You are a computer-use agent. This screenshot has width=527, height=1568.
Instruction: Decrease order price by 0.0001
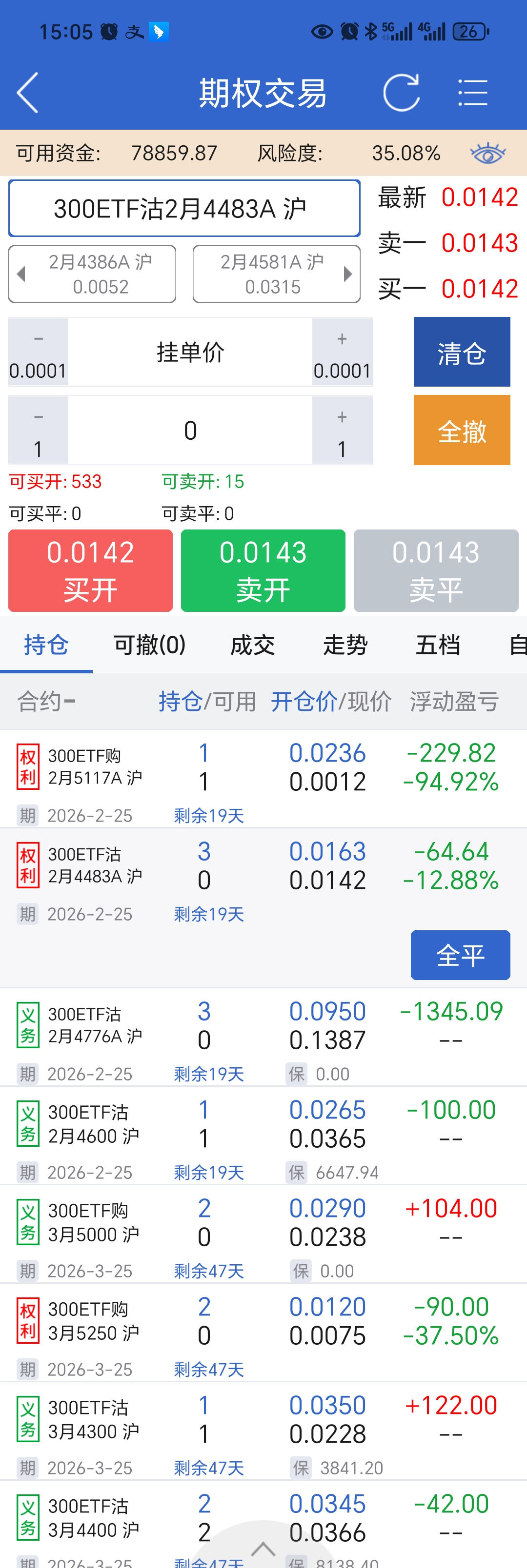point(38,353)
